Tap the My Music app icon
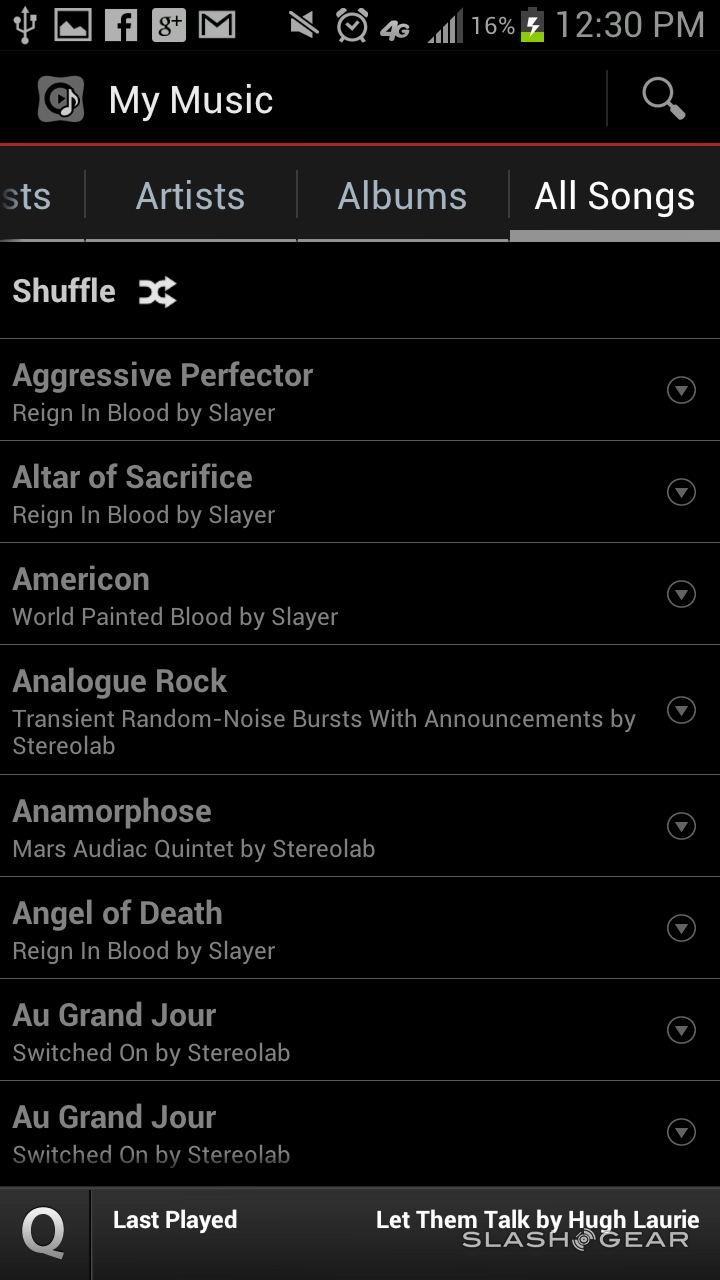Image resolution: width=720 pixels, height=1280 pixels. click(x=60, y=99)
